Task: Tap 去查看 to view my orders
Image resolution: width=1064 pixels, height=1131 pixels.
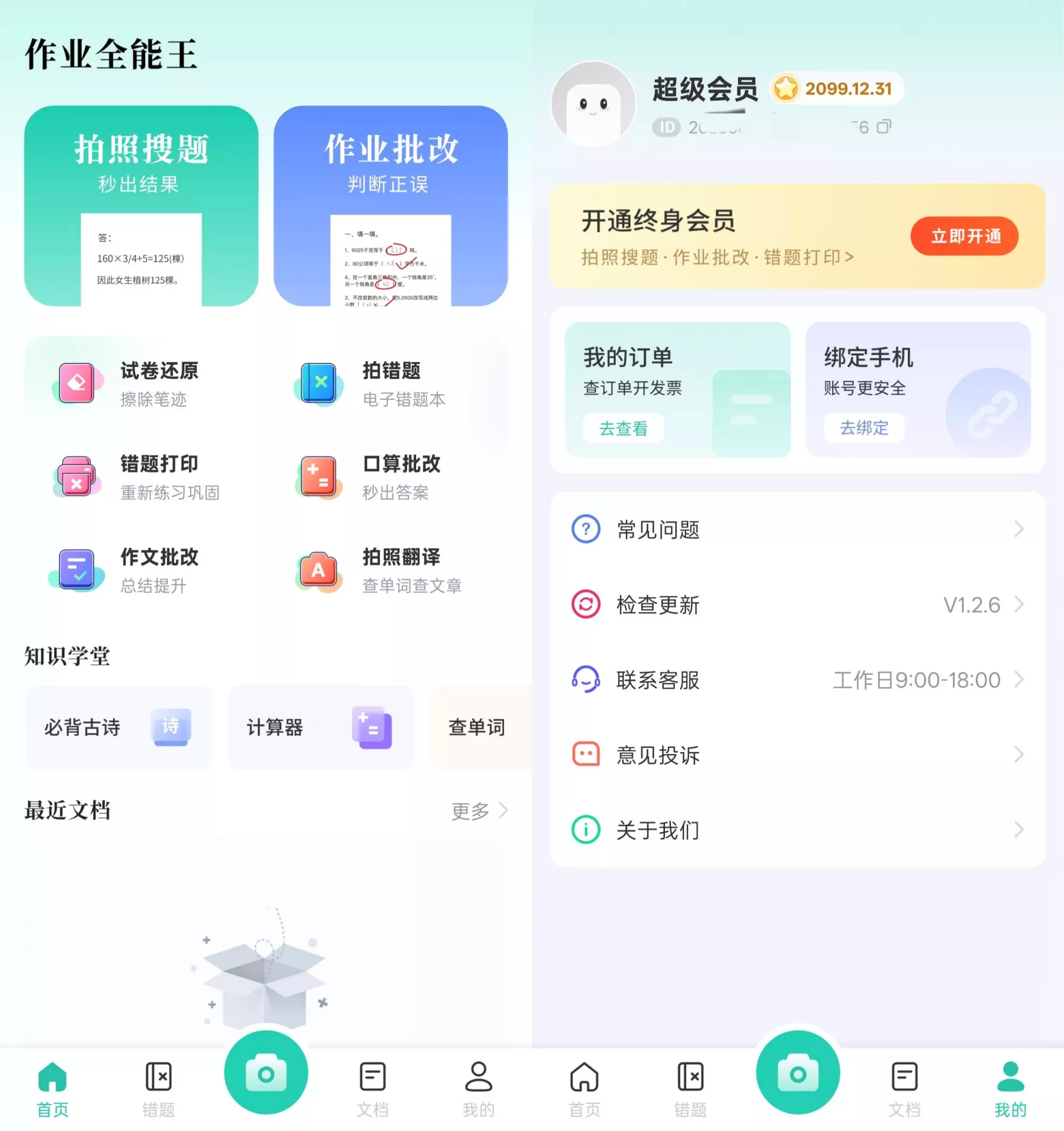Action: (623, 428)
